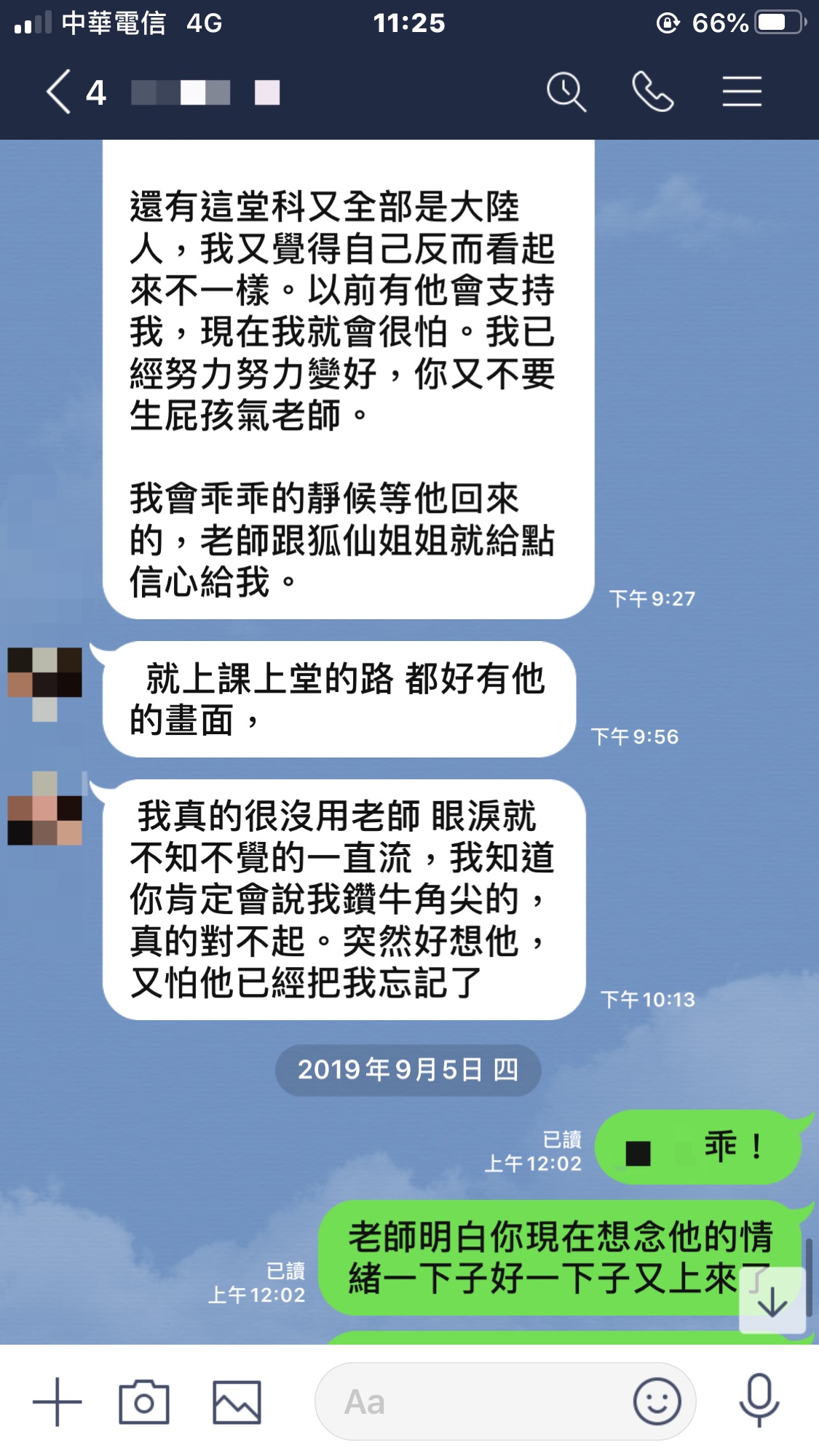Open the camera to take a photo
The height and width of the screenshot is (1456, 819).
click(144, 1401)
